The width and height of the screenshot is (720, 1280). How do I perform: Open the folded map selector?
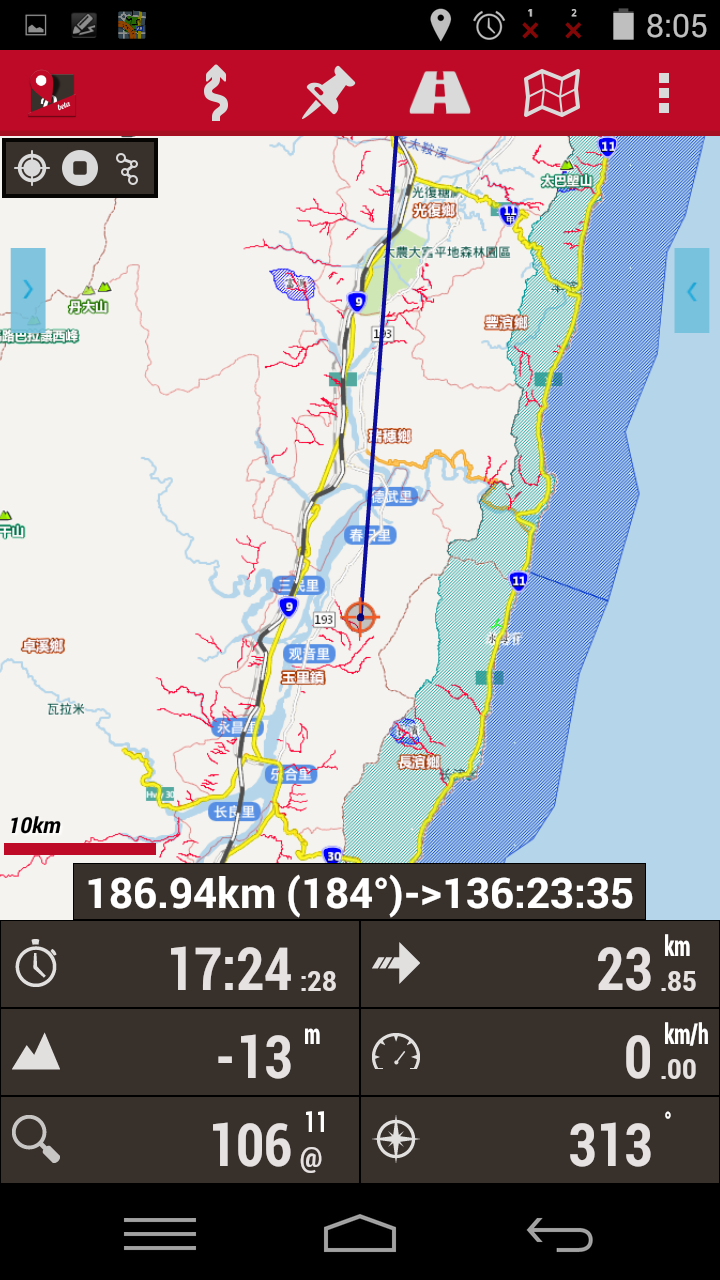pos(552,93)
